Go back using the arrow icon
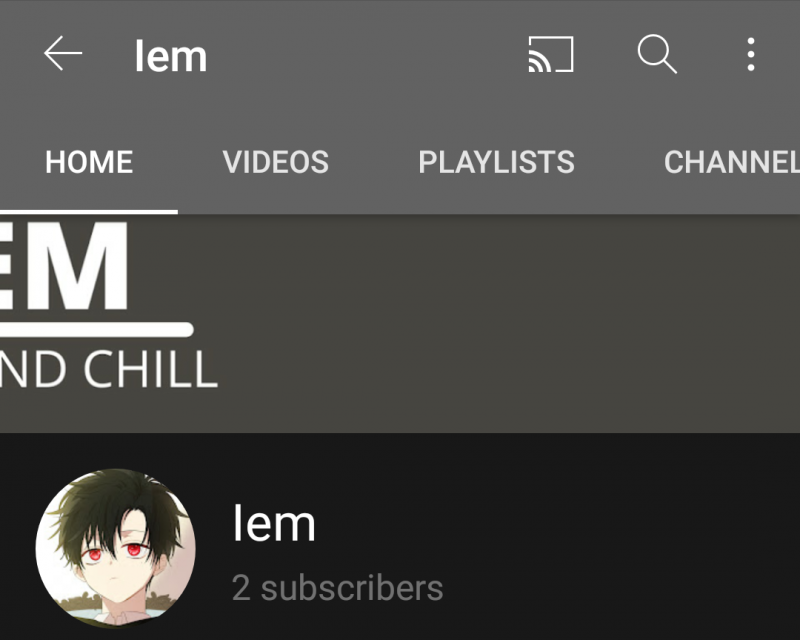 [62, 54]
